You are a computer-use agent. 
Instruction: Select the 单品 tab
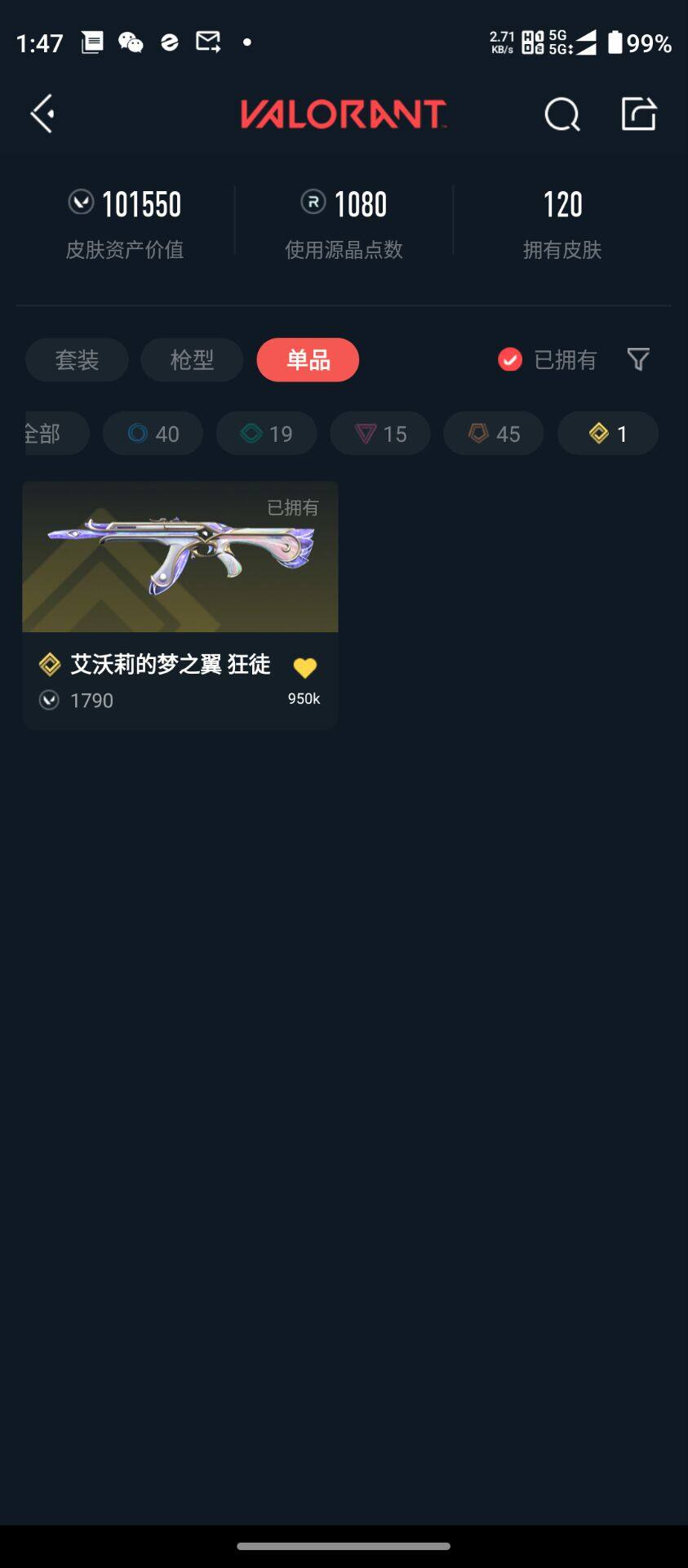point(308,360)
